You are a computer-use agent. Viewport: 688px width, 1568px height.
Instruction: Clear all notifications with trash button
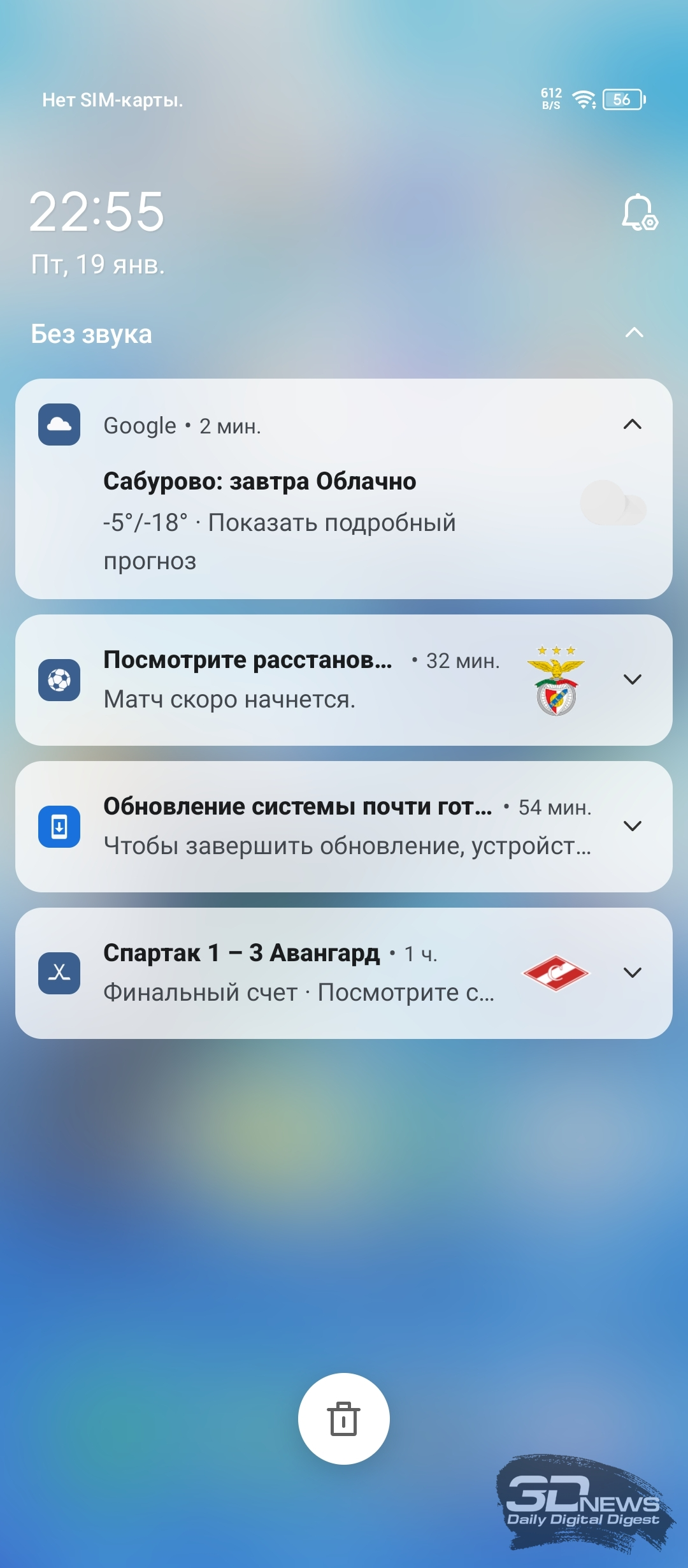(x=344, y=1419)
